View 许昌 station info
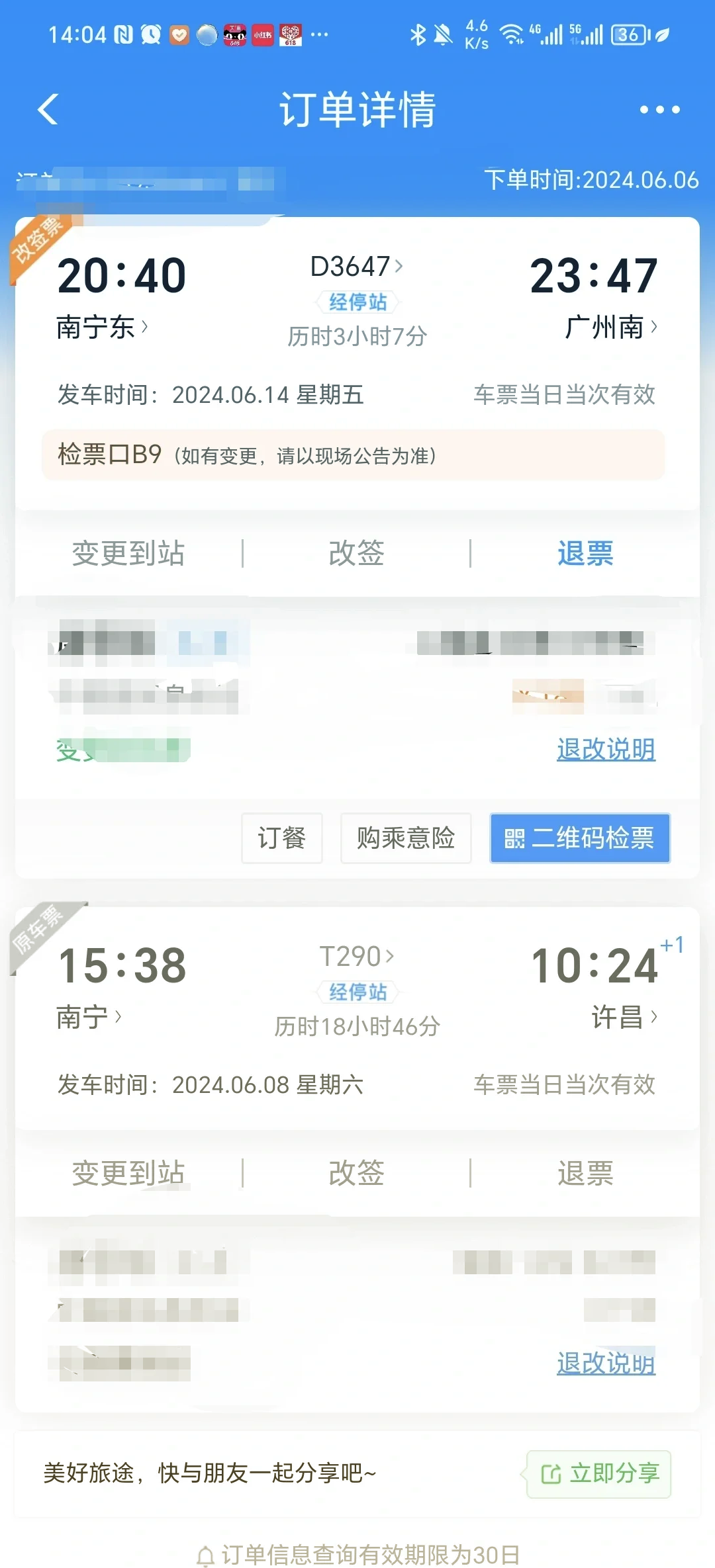715x1568 pixels. tap(624, 1017)
